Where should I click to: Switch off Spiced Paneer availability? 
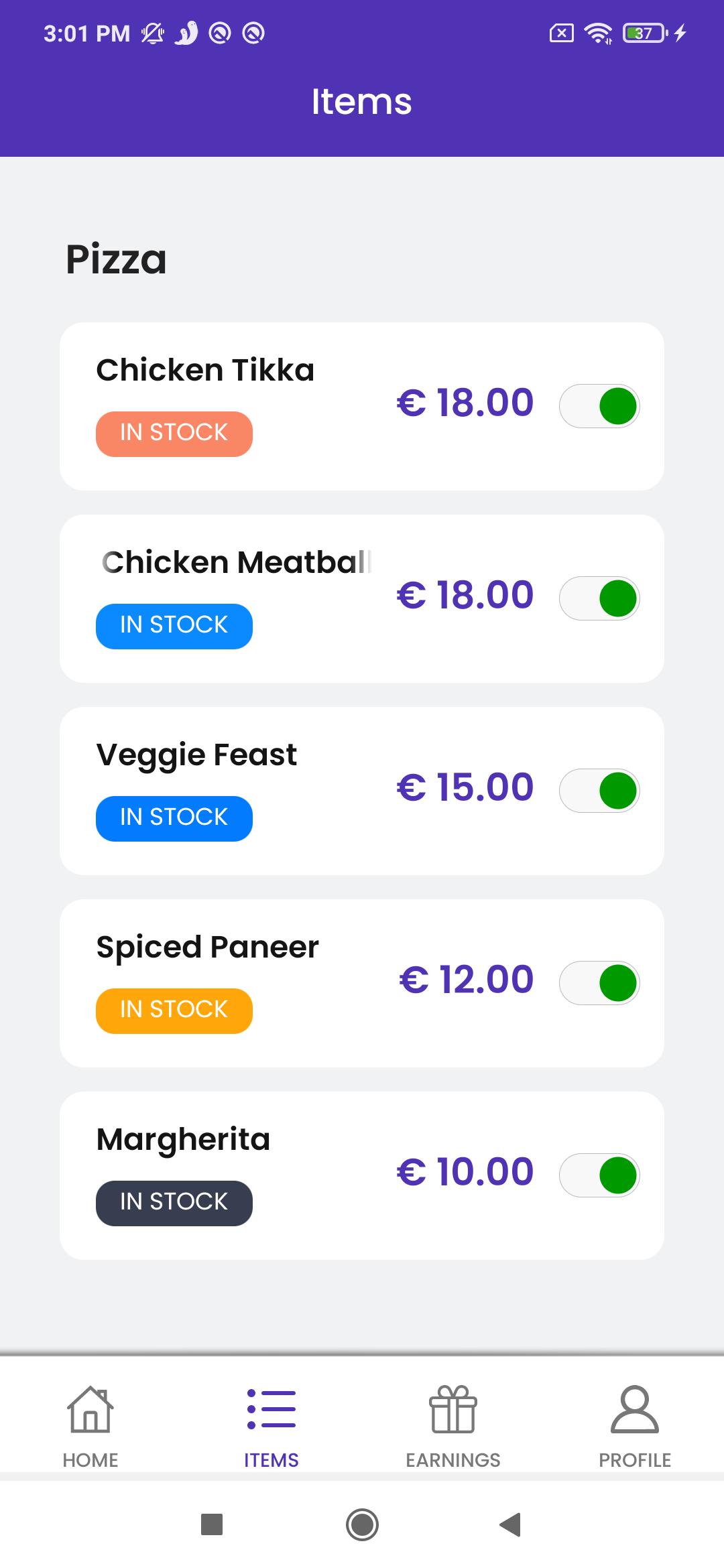(599, 983)
